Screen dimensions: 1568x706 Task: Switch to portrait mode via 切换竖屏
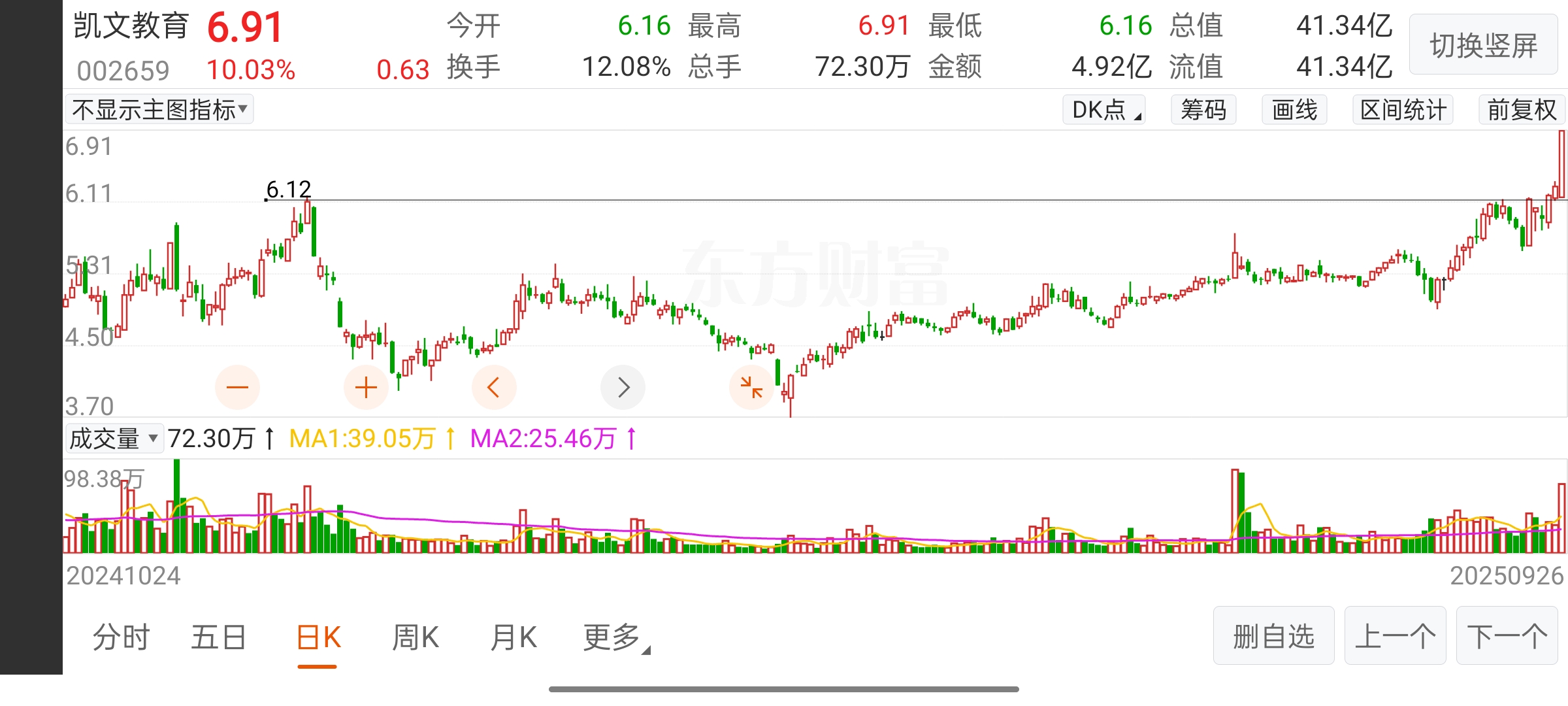(x=1483, y=46)
